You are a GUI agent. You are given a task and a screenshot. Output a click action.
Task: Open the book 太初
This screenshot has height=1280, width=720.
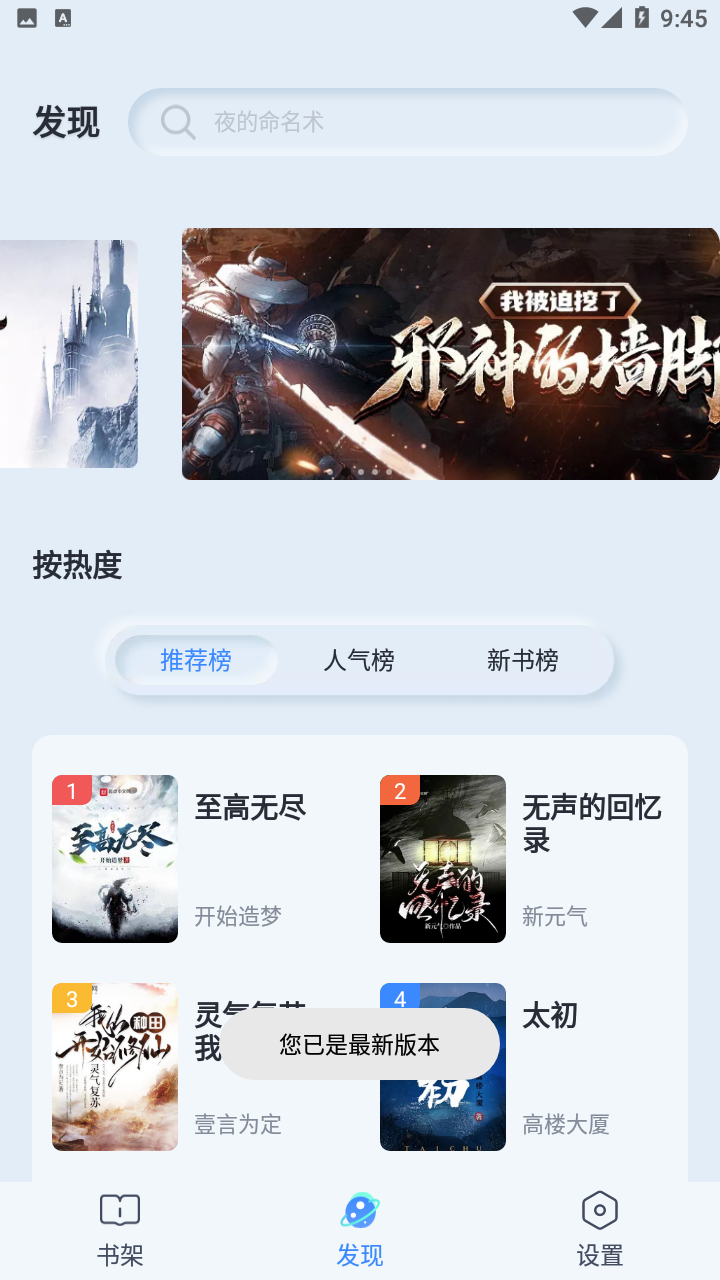(549, 1015)
